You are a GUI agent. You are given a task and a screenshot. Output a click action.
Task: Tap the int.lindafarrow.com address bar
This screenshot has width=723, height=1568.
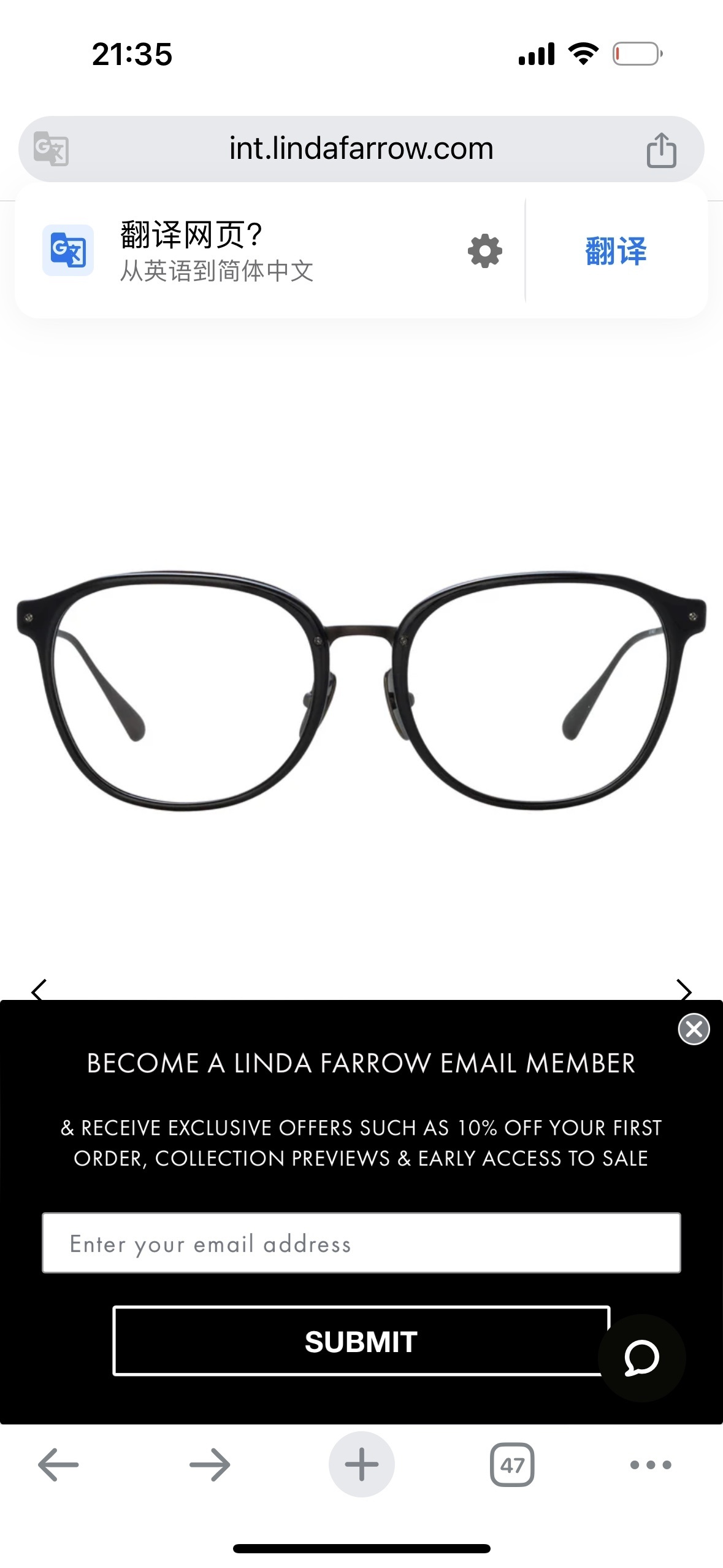(361, 149)
